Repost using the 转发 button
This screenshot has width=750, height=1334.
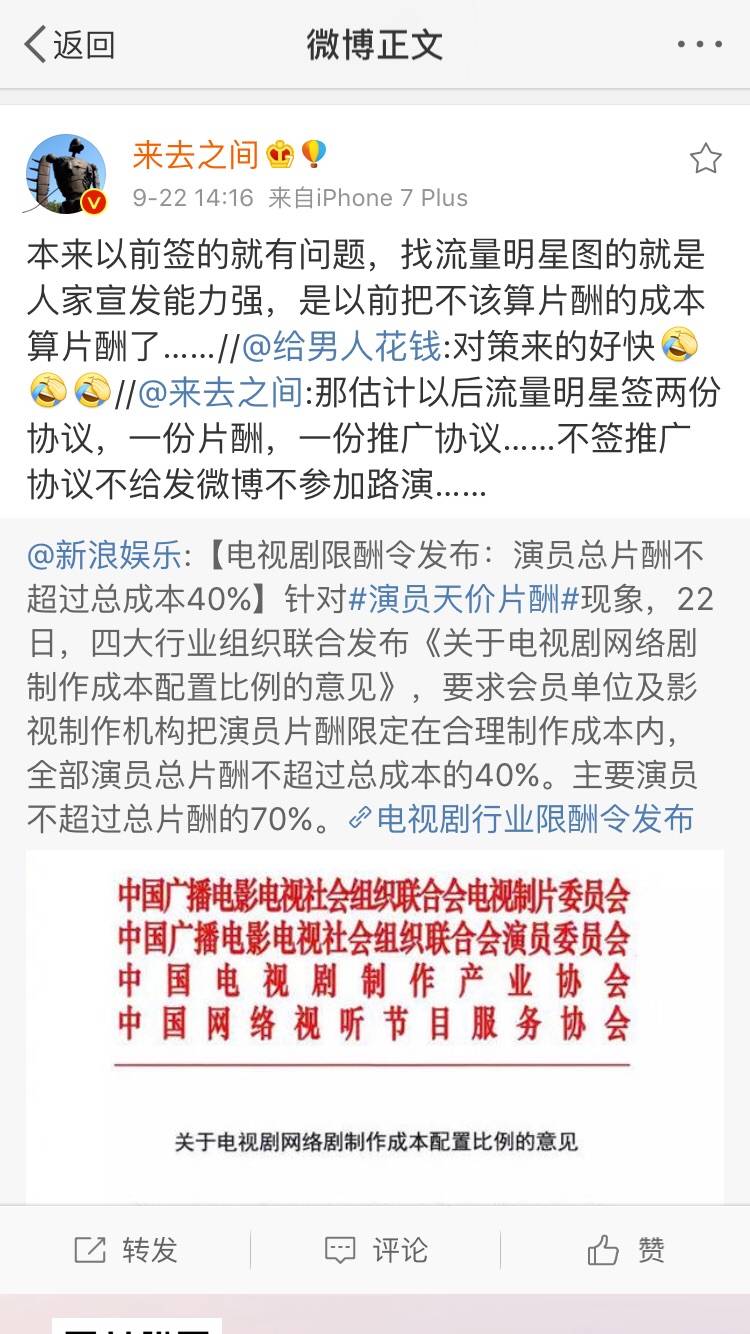[125, 1249]
